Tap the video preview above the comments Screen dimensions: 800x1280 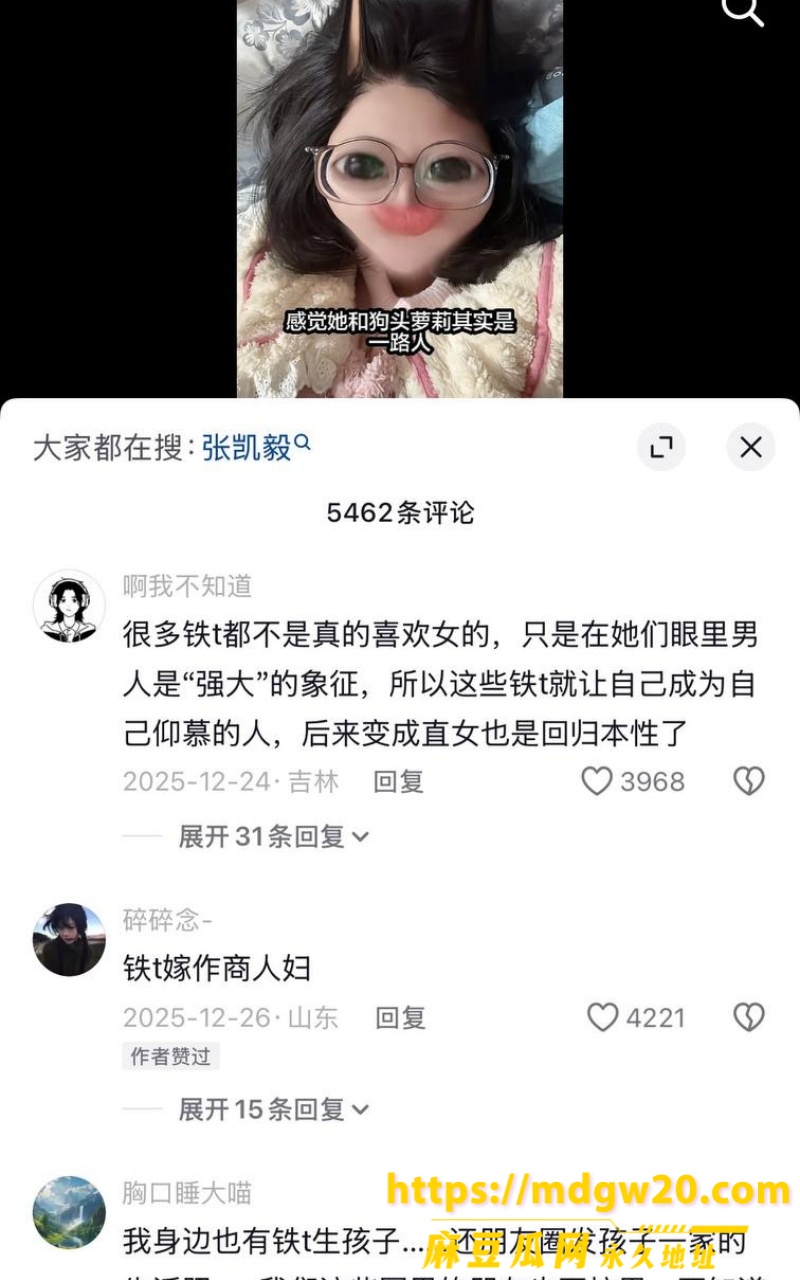coord(400,198)
